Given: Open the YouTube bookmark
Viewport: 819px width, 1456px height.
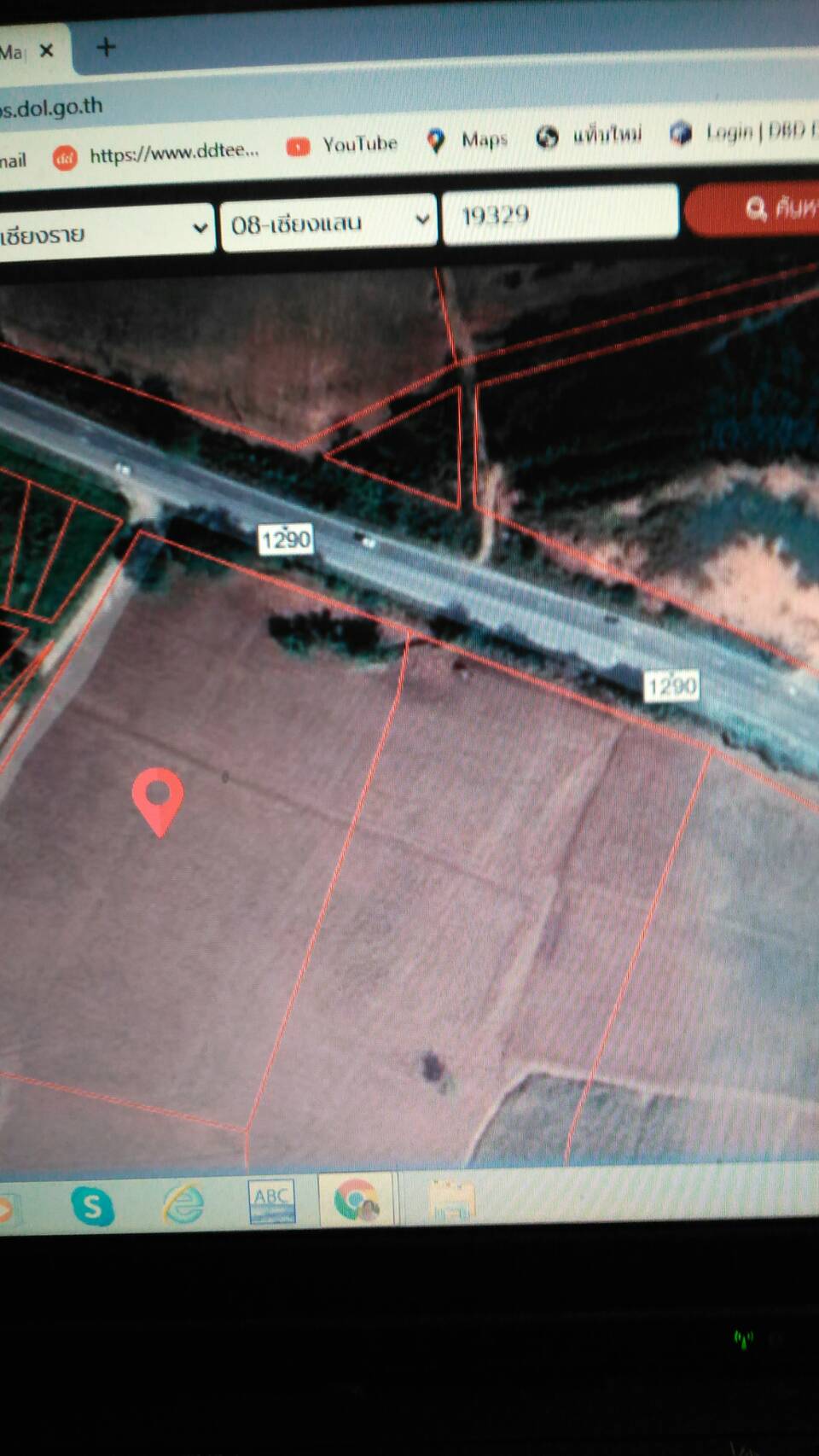Looking at the screenshot, I should point(342,144).
